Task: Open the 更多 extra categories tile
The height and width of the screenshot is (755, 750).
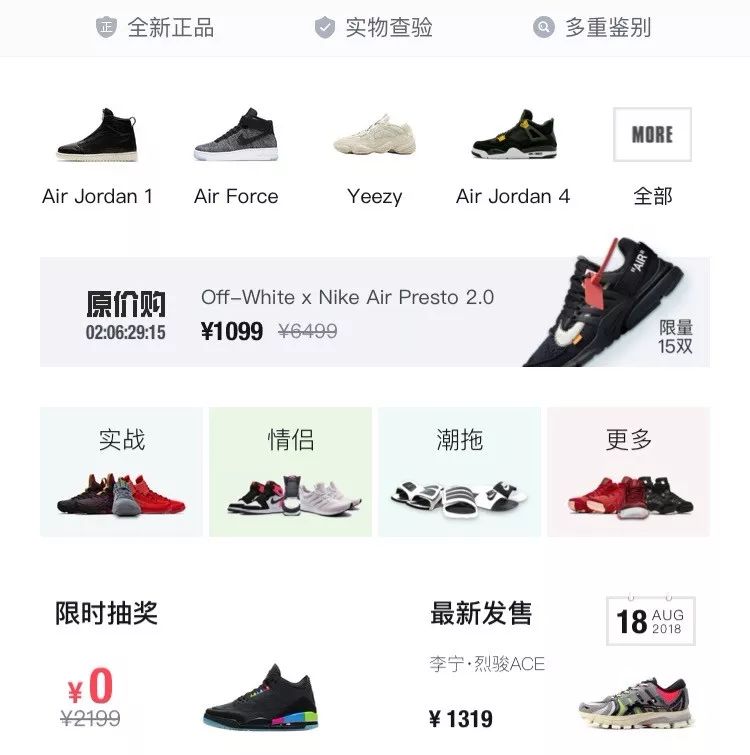Action: click(x=628, y=470)
